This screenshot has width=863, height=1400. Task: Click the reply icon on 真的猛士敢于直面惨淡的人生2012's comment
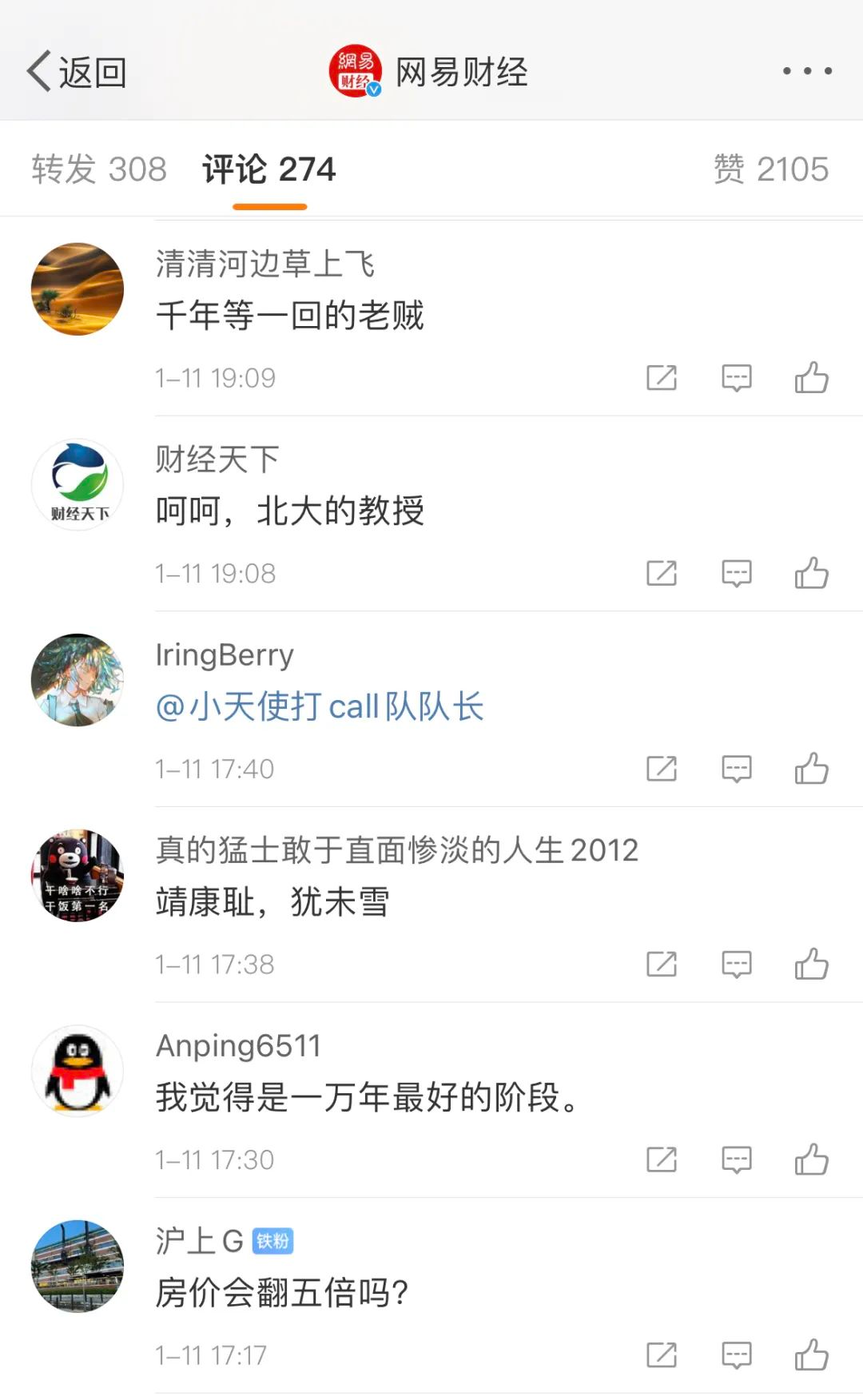coord(735,964)
